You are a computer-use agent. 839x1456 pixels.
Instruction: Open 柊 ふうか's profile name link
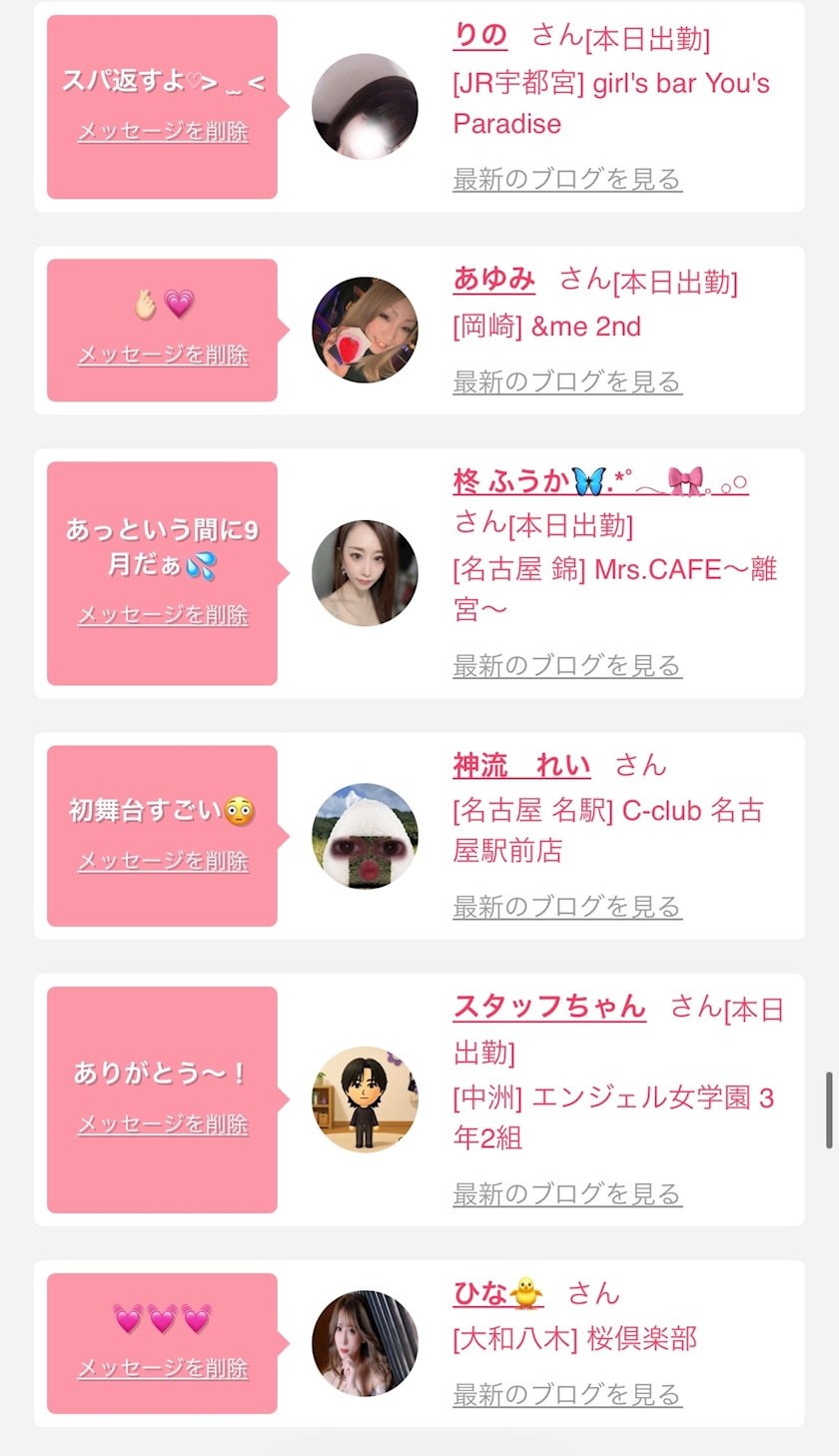pos(600,481)
